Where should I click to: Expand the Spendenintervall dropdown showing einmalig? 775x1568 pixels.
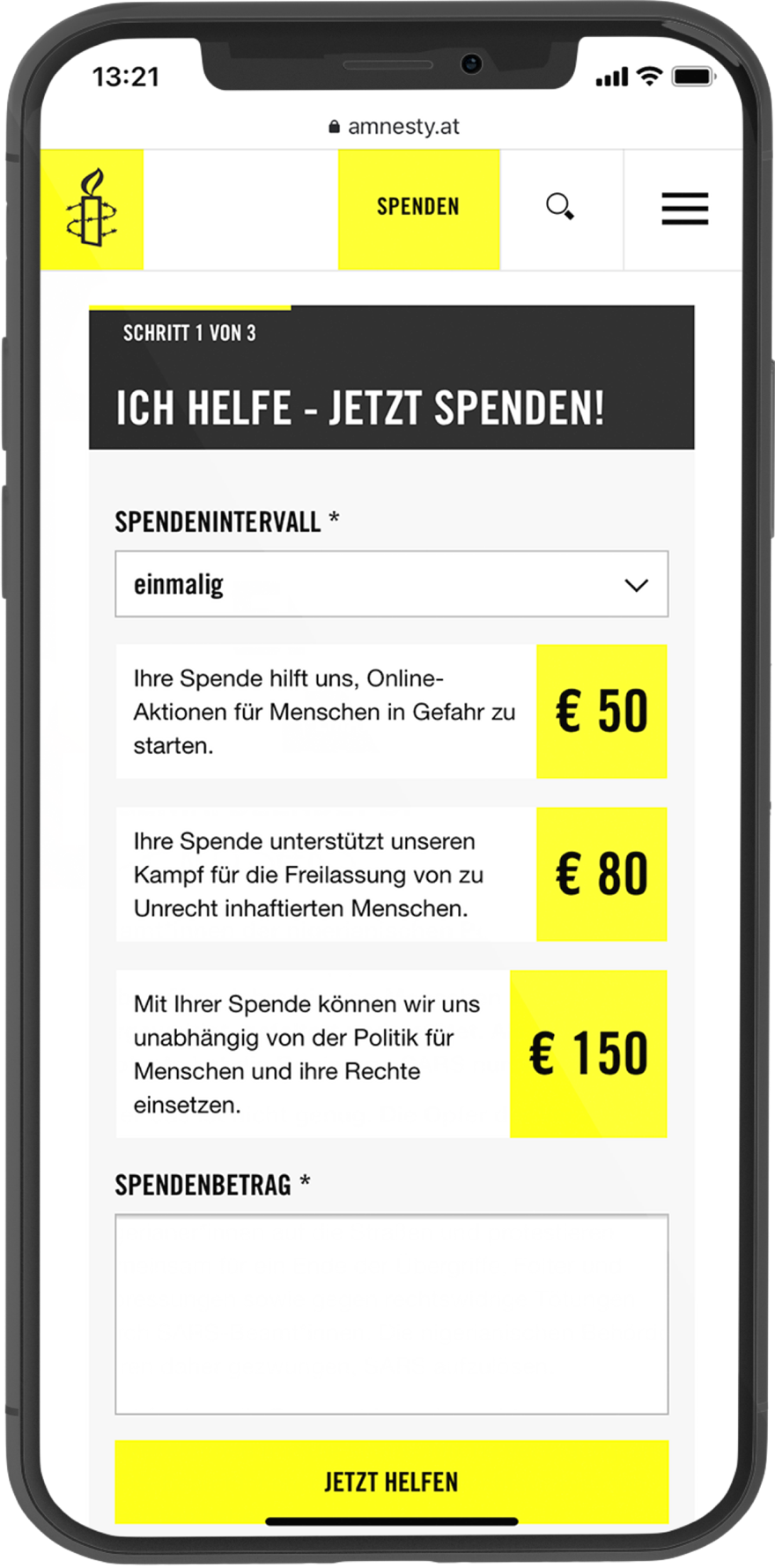[391, 584]
